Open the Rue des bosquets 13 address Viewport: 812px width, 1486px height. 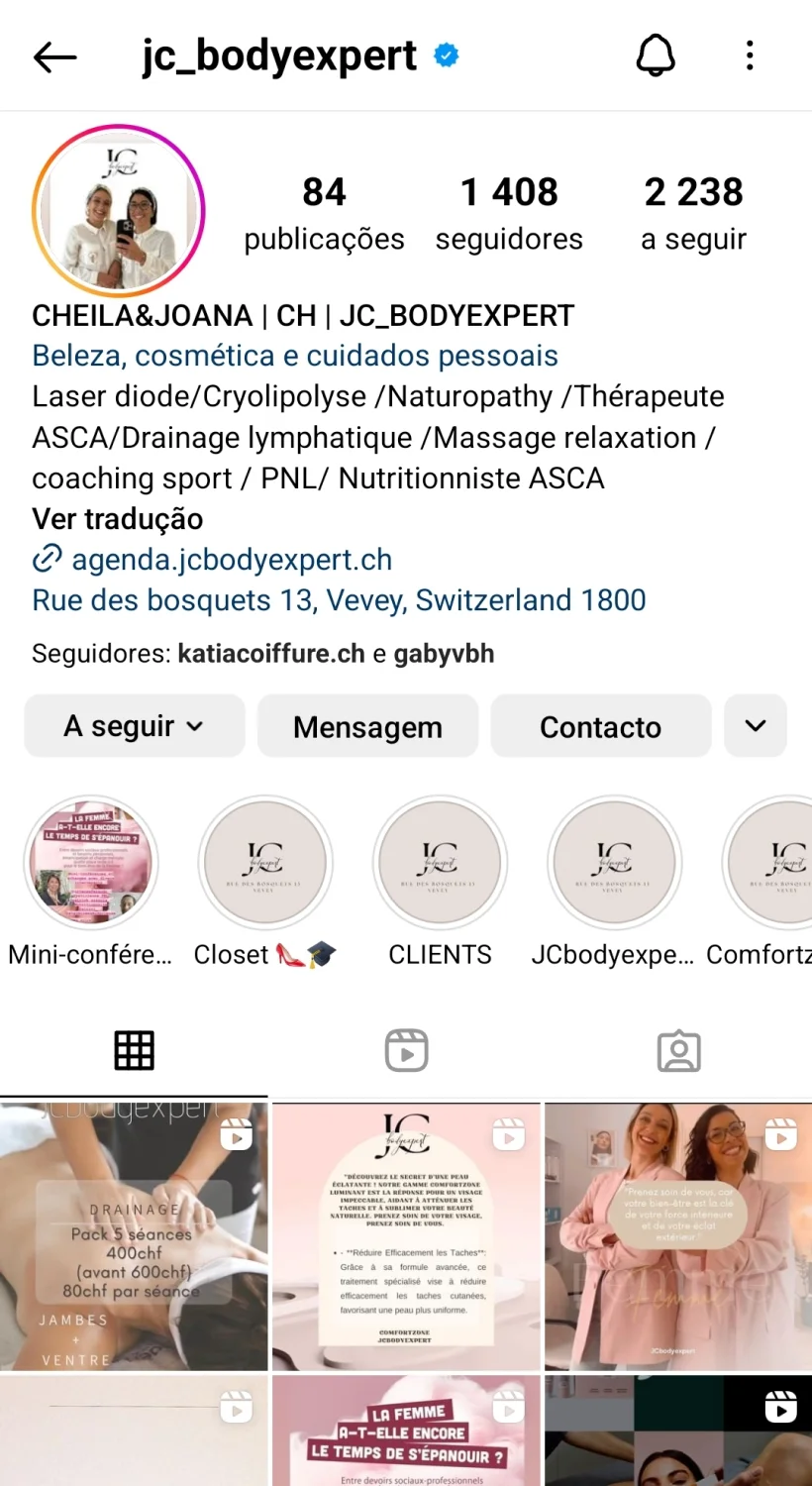[339, 600]
